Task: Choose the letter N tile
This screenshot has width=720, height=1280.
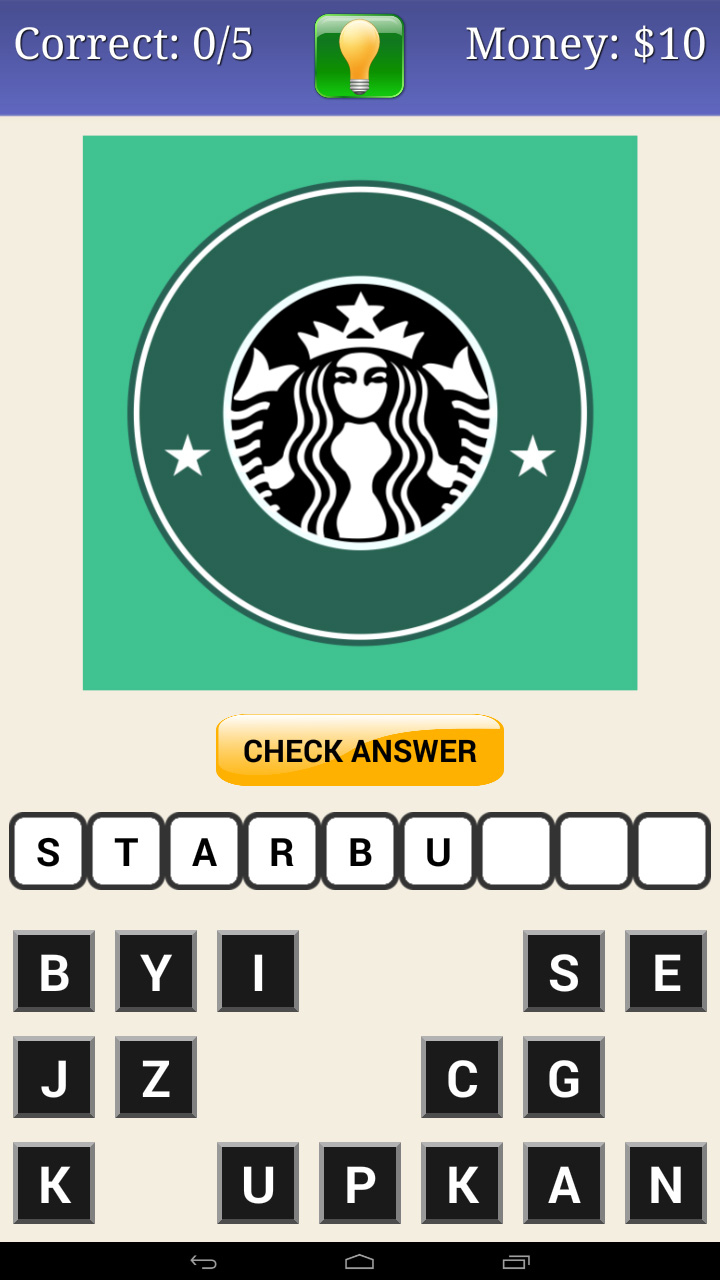Action: tap(665, 1183)
